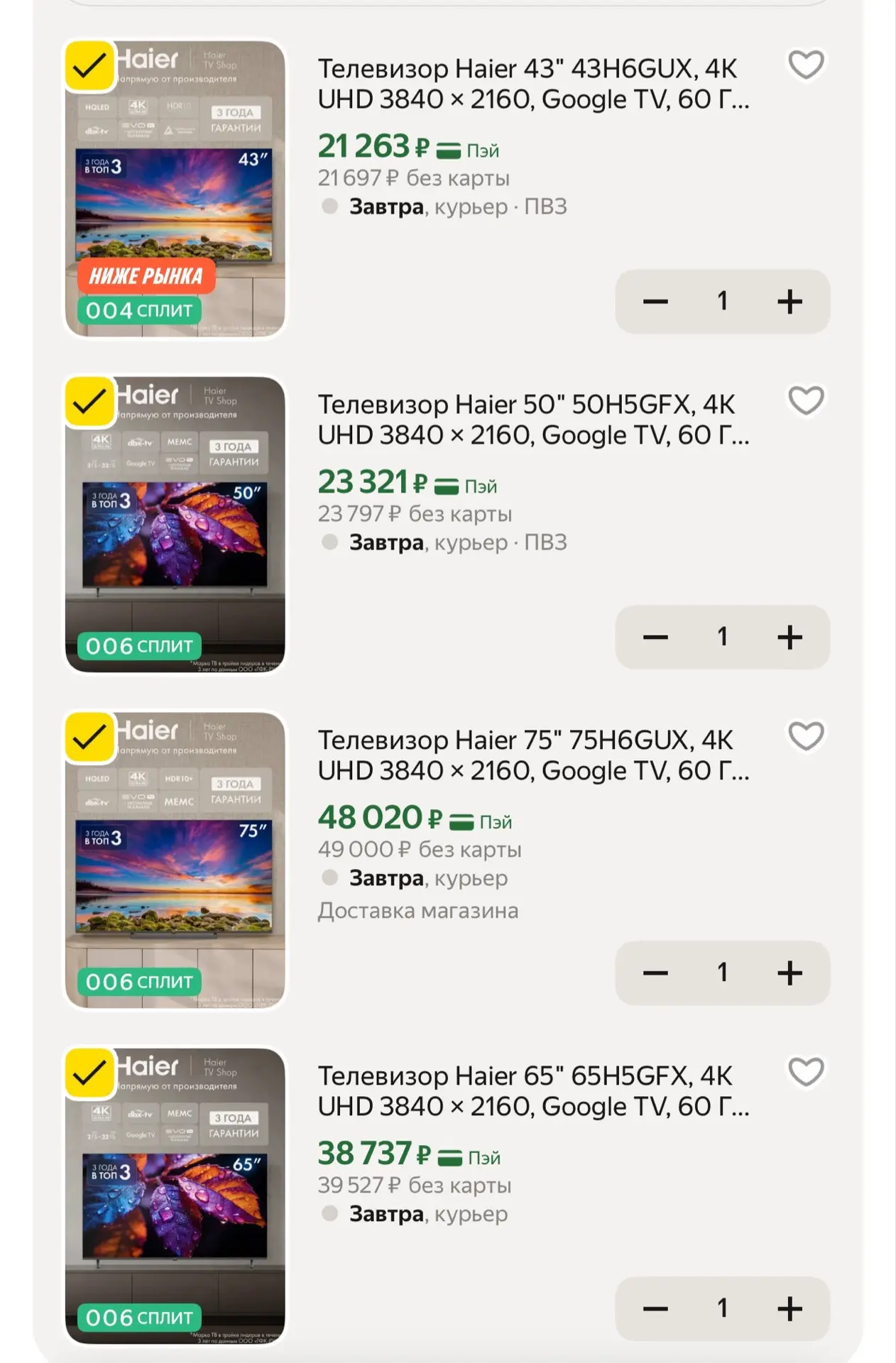
Task: Reduce count of Haier 75" 75H6GUX
Action: coord(655,973)
